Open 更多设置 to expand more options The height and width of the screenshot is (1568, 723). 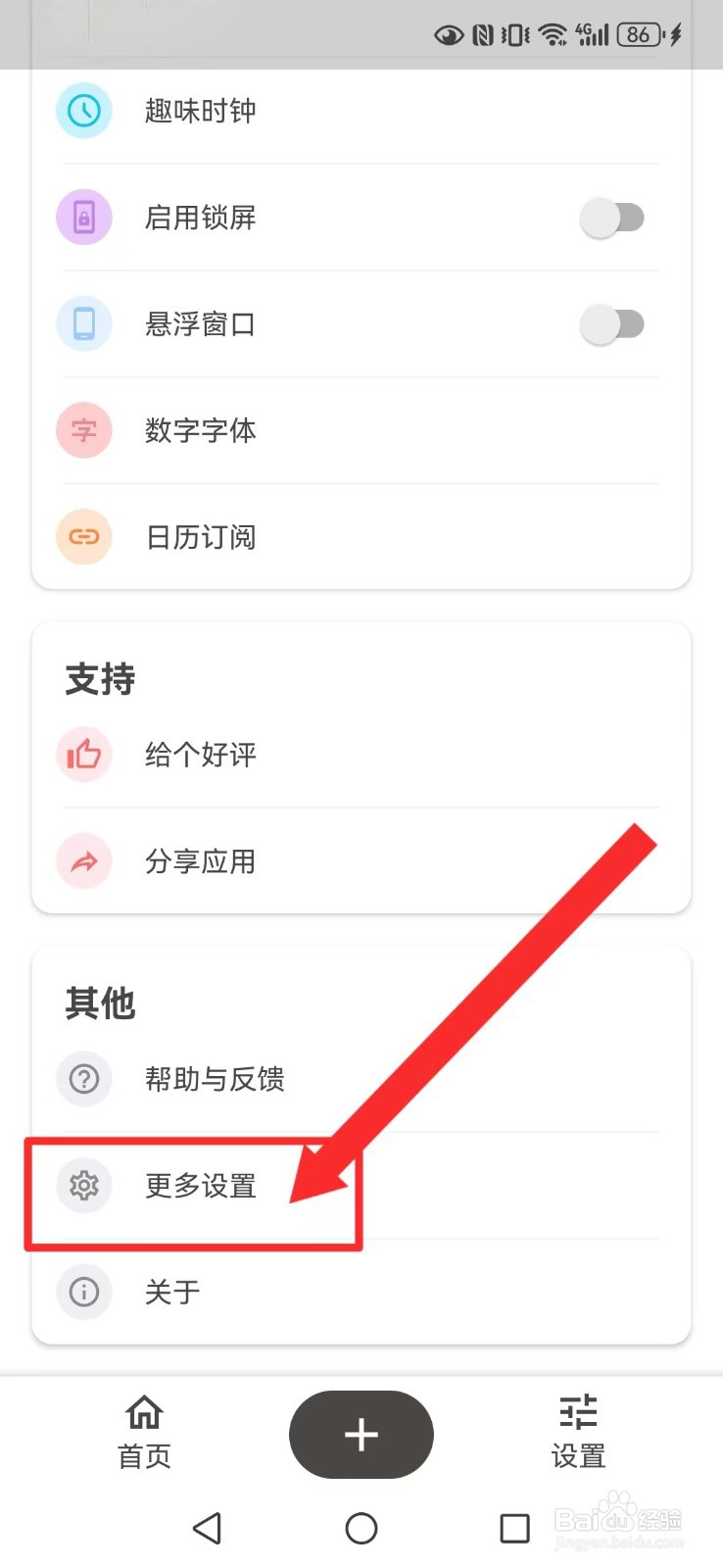(x=200, y=1186)
